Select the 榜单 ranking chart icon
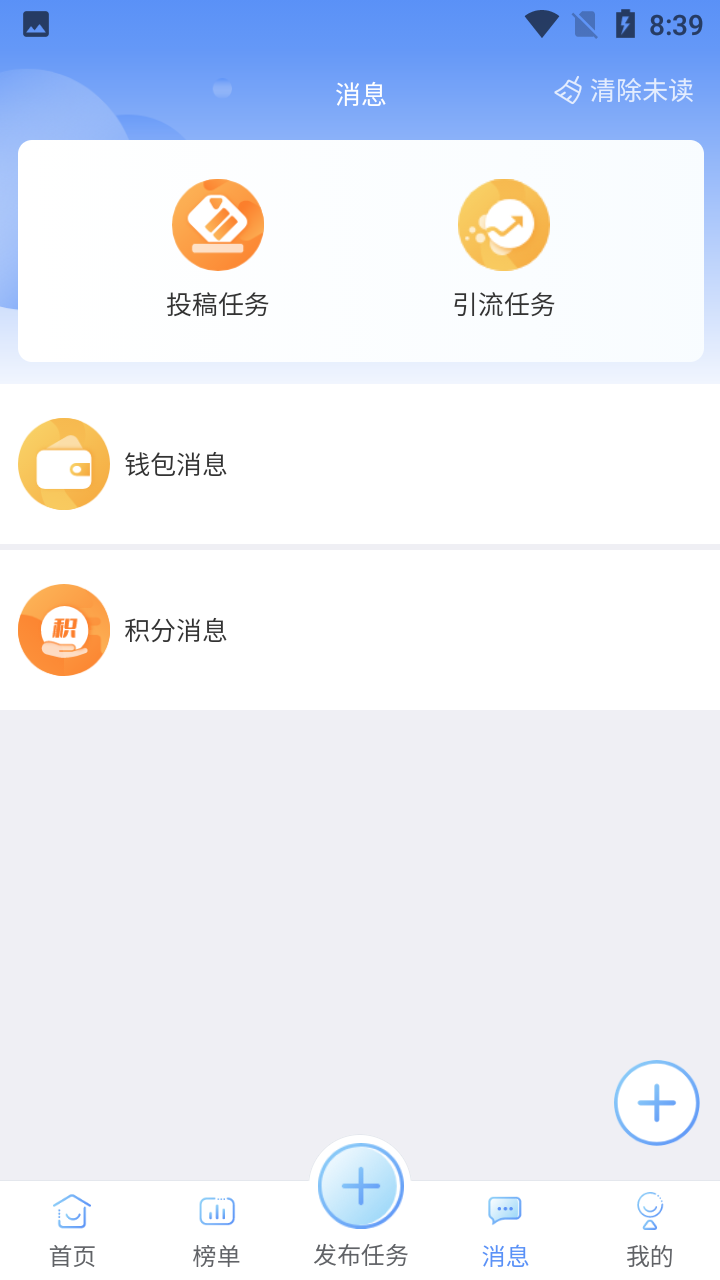 tap(216, 1210)
